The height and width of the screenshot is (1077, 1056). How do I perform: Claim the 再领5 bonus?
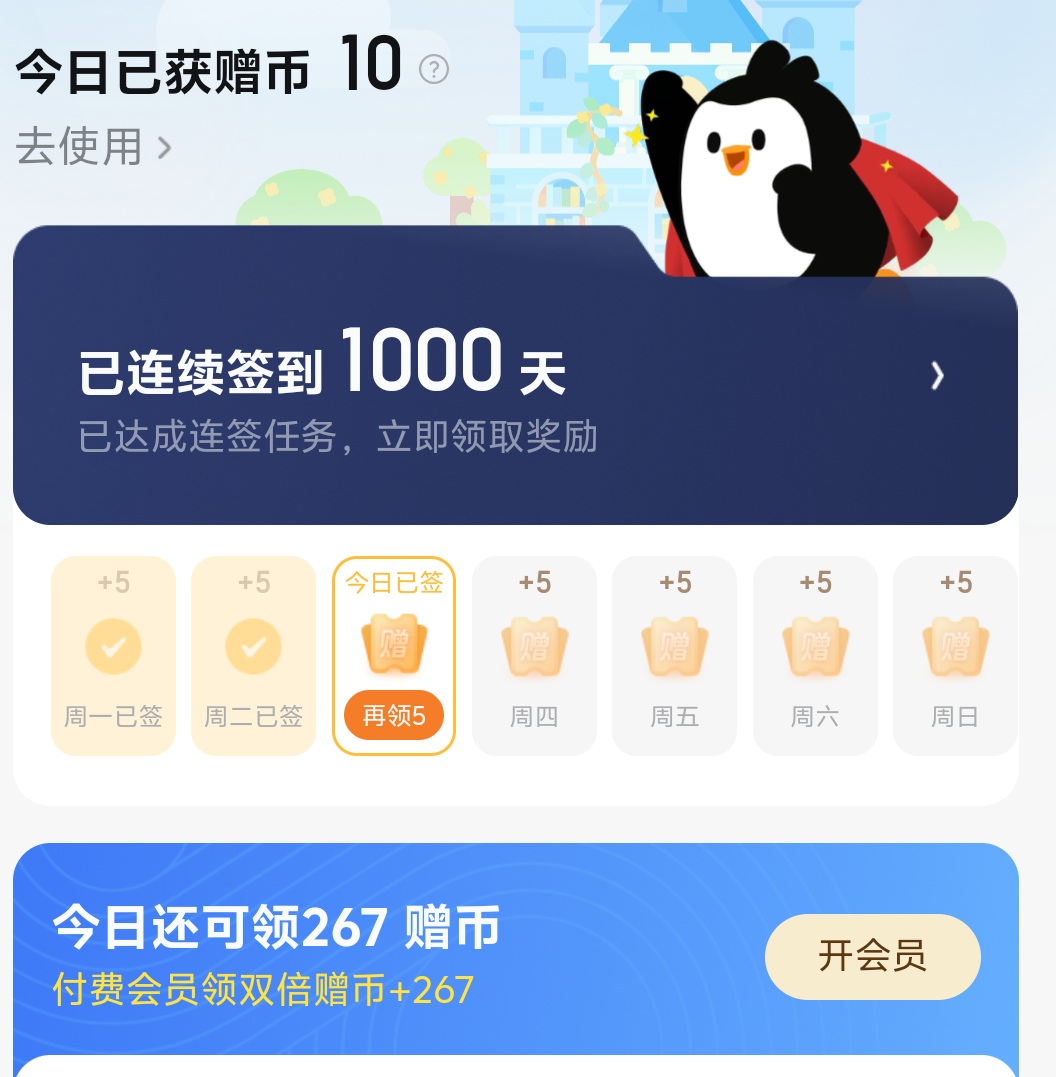click(x=393, y=716)
